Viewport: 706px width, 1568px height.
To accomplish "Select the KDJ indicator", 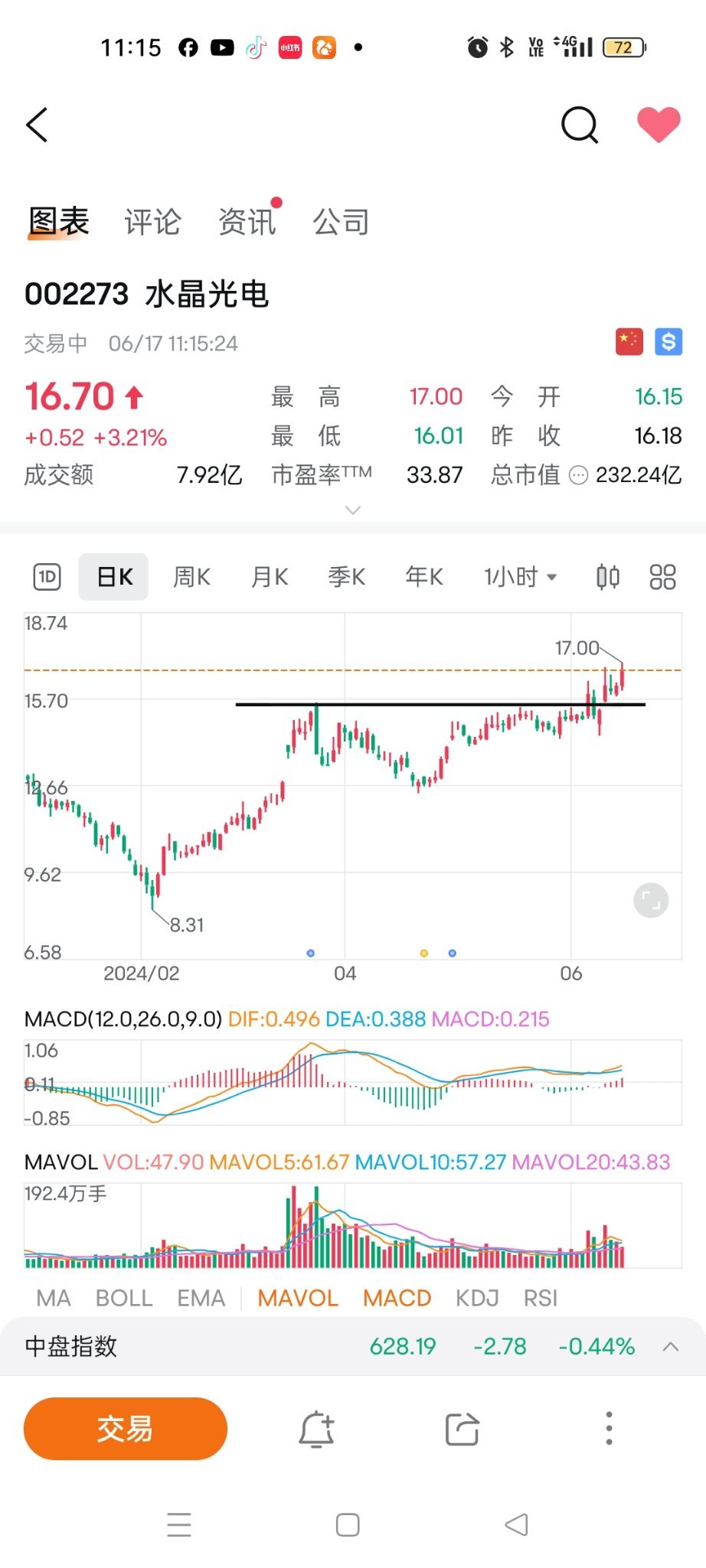I will point(477,1298).
